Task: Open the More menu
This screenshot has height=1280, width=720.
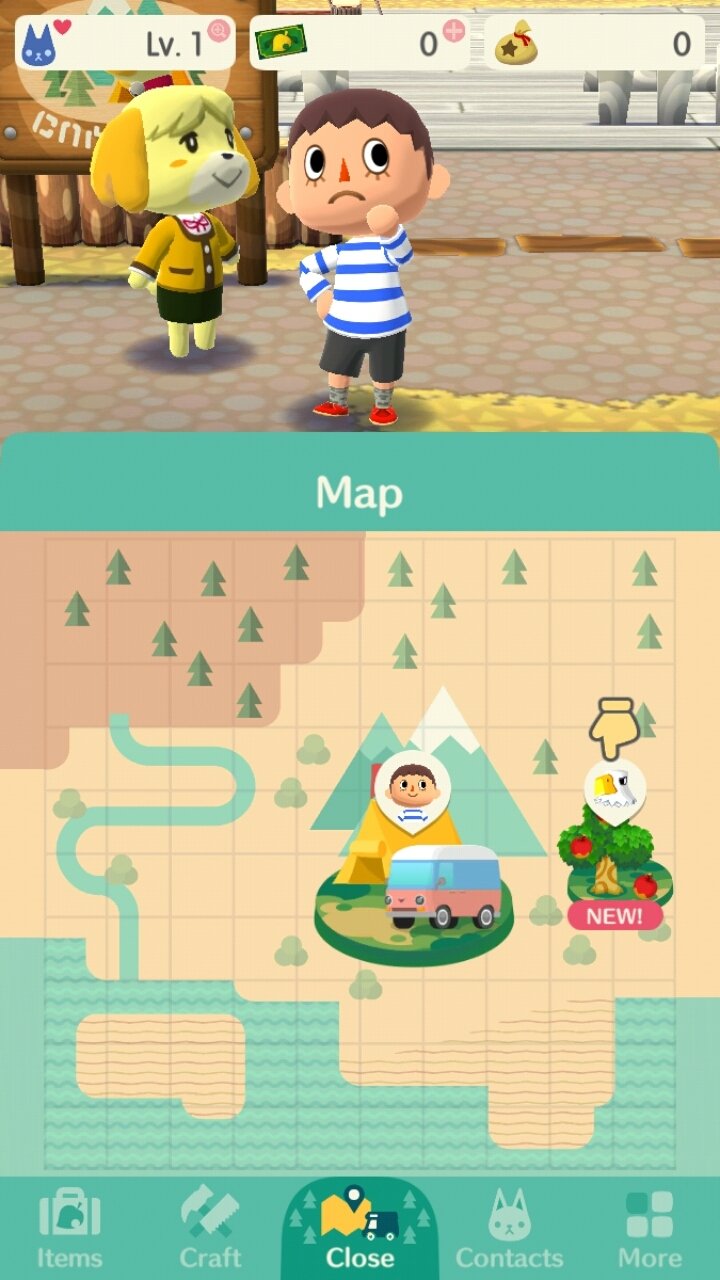Action: (x=649, y=1227)
